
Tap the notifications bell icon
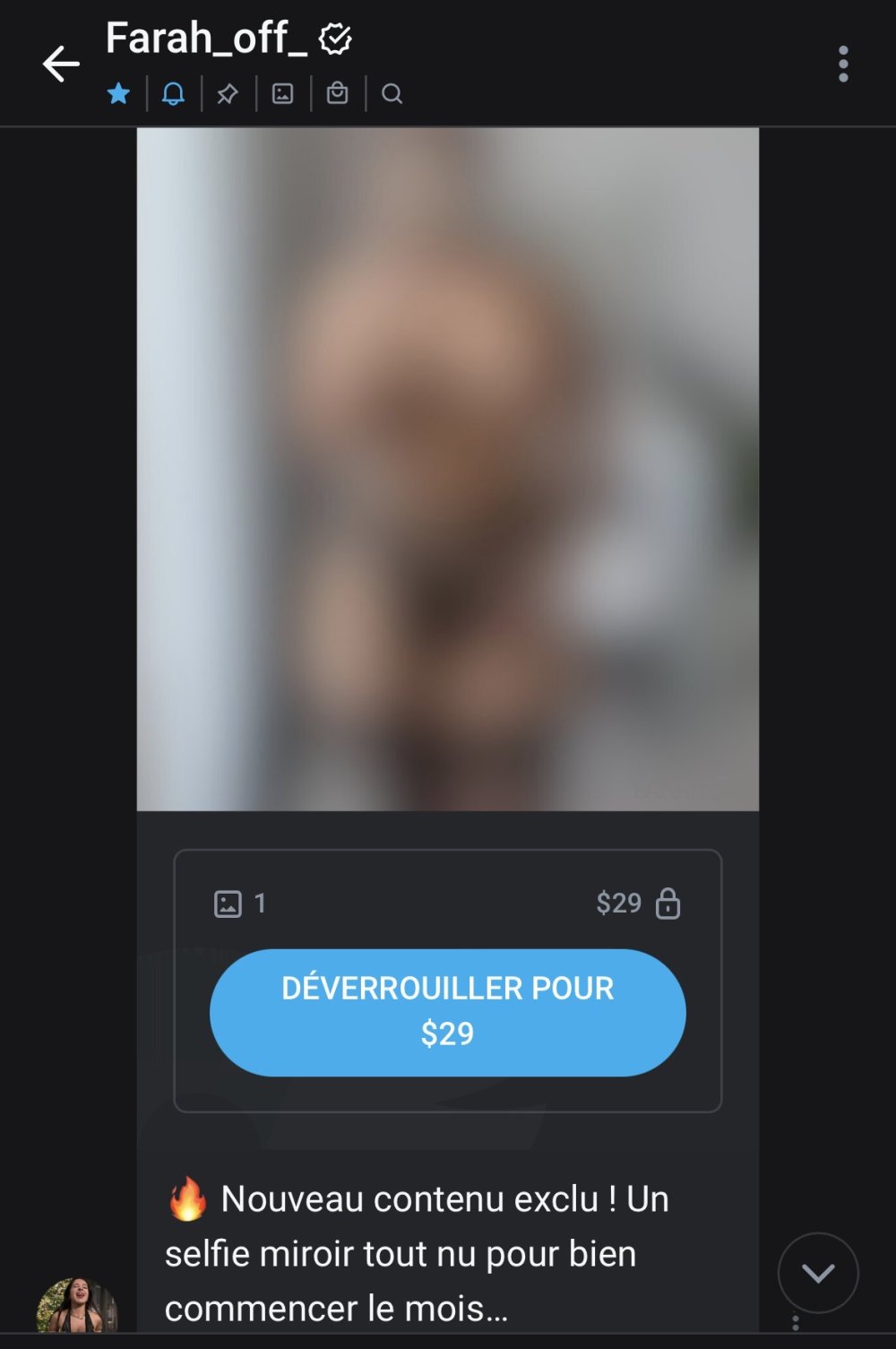point(173,93)
